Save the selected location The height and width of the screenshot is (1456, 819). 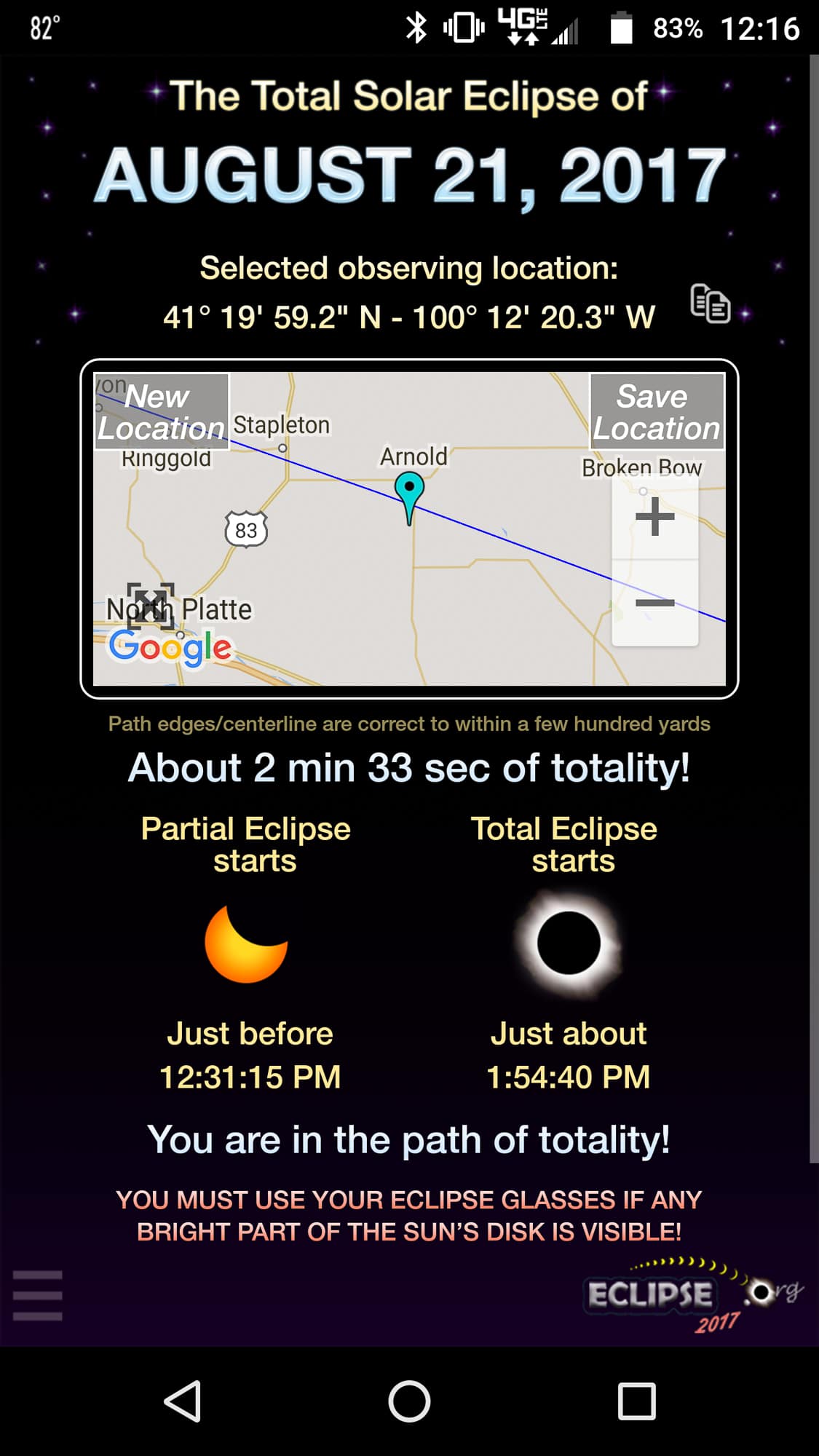click(x=656, y=412)
